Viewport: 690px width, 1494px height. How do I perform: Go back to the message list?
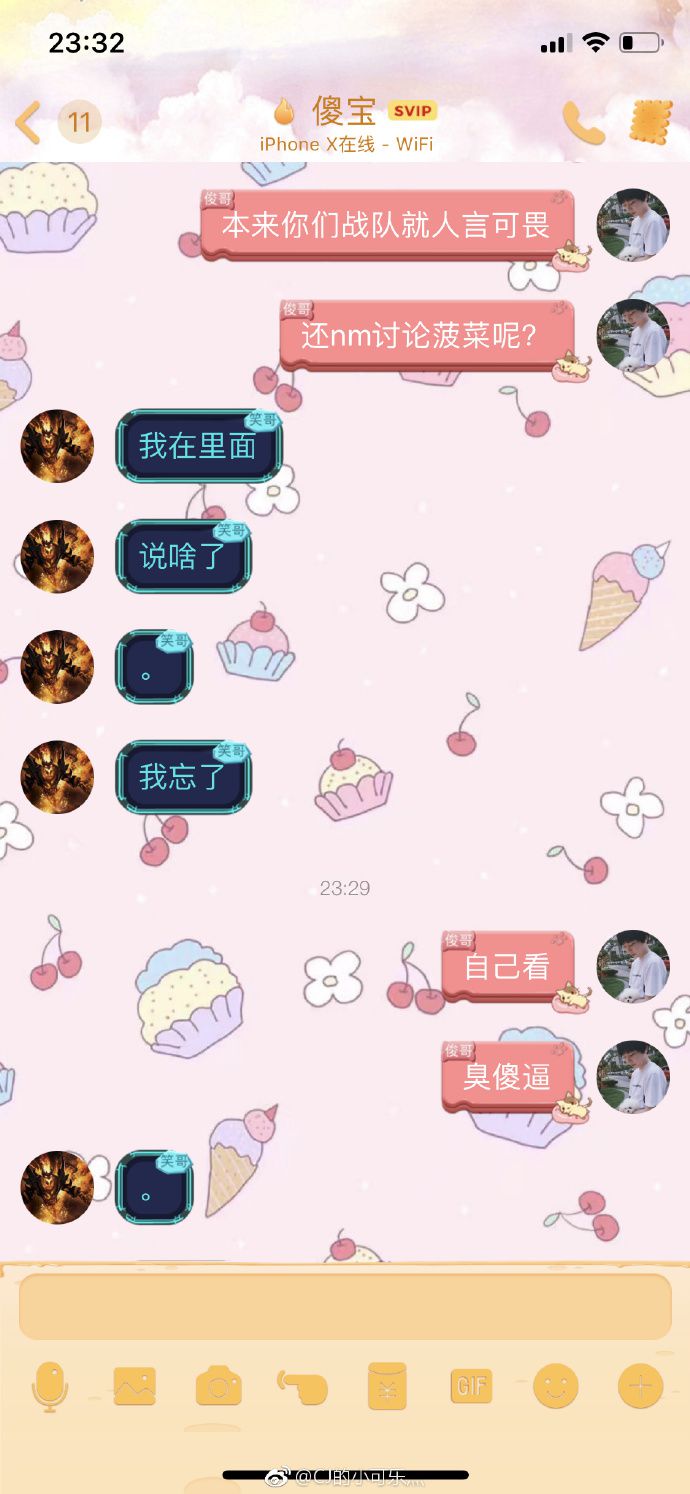click(x=28, y=123)
